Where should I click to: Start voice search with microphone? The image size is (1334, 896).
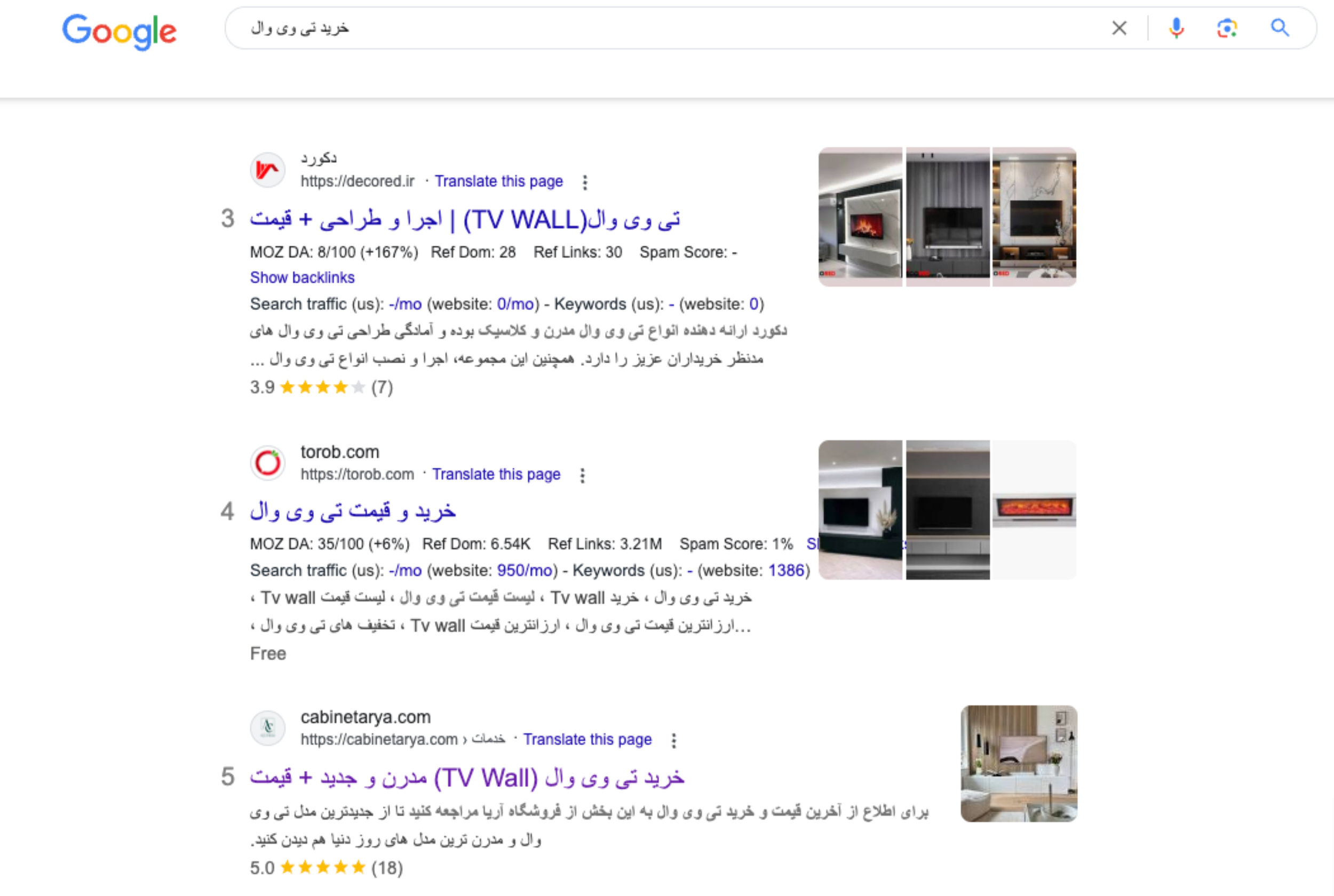(1176, 28)
